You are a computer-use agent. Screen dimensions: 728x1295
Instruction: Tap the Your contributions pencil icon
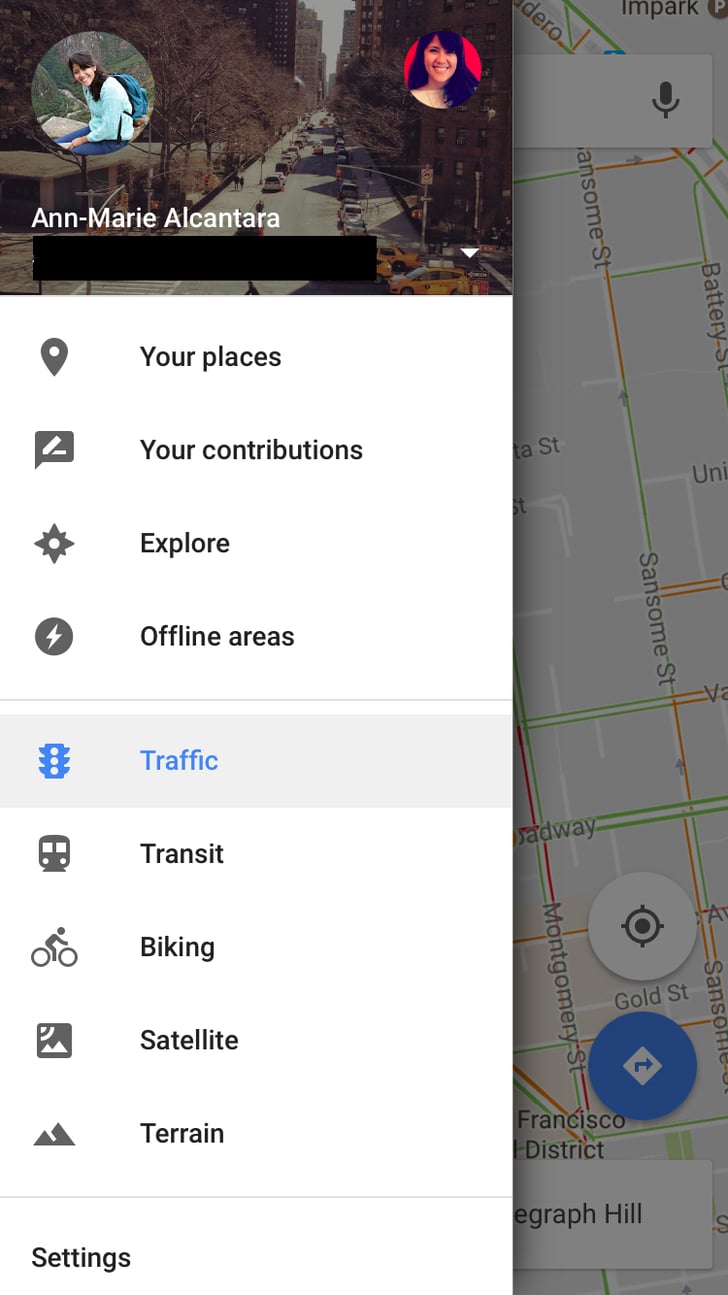click(x=53, y=449)
